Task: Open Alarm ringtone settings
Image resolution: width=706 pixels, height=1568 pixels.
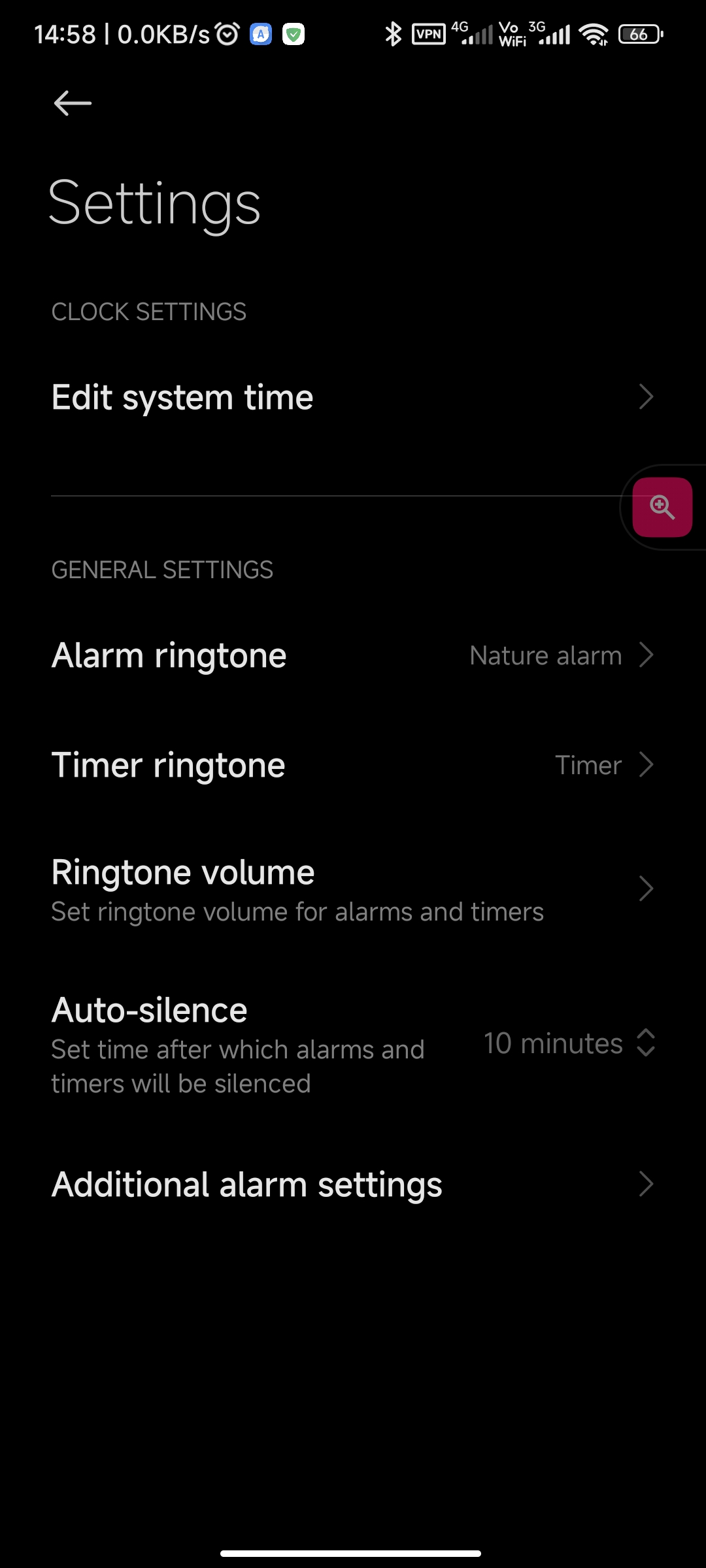Action: coord(353,655)
